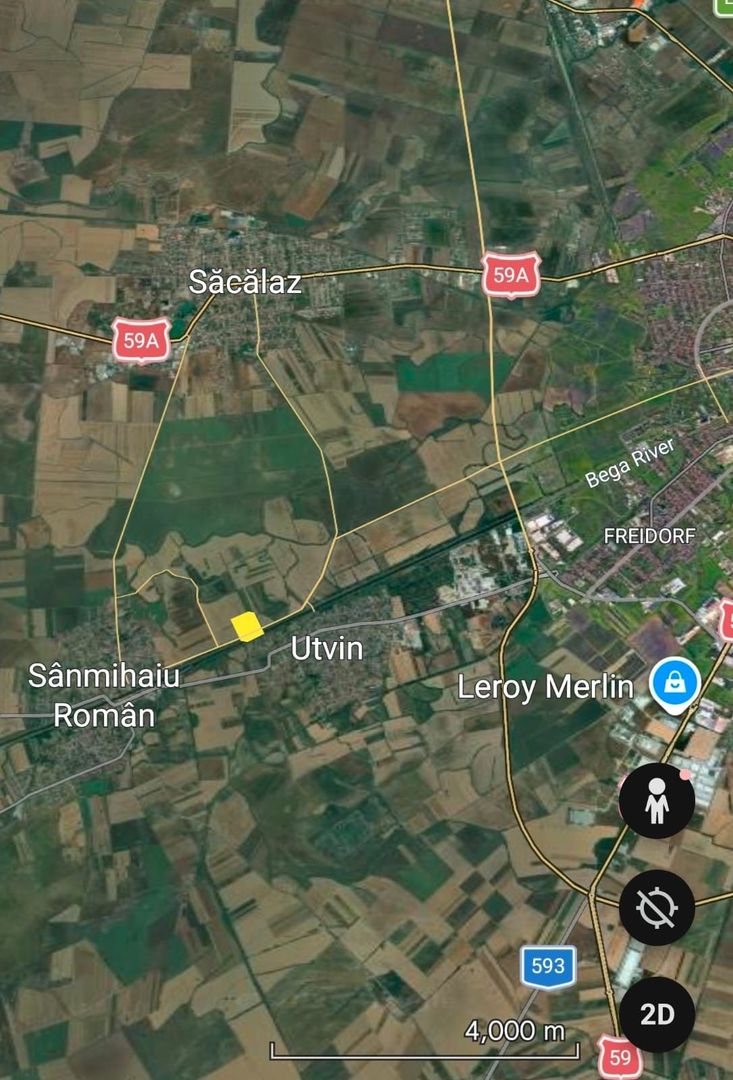
Task: Open details for the Utvin label
Action: click(325, 648)
